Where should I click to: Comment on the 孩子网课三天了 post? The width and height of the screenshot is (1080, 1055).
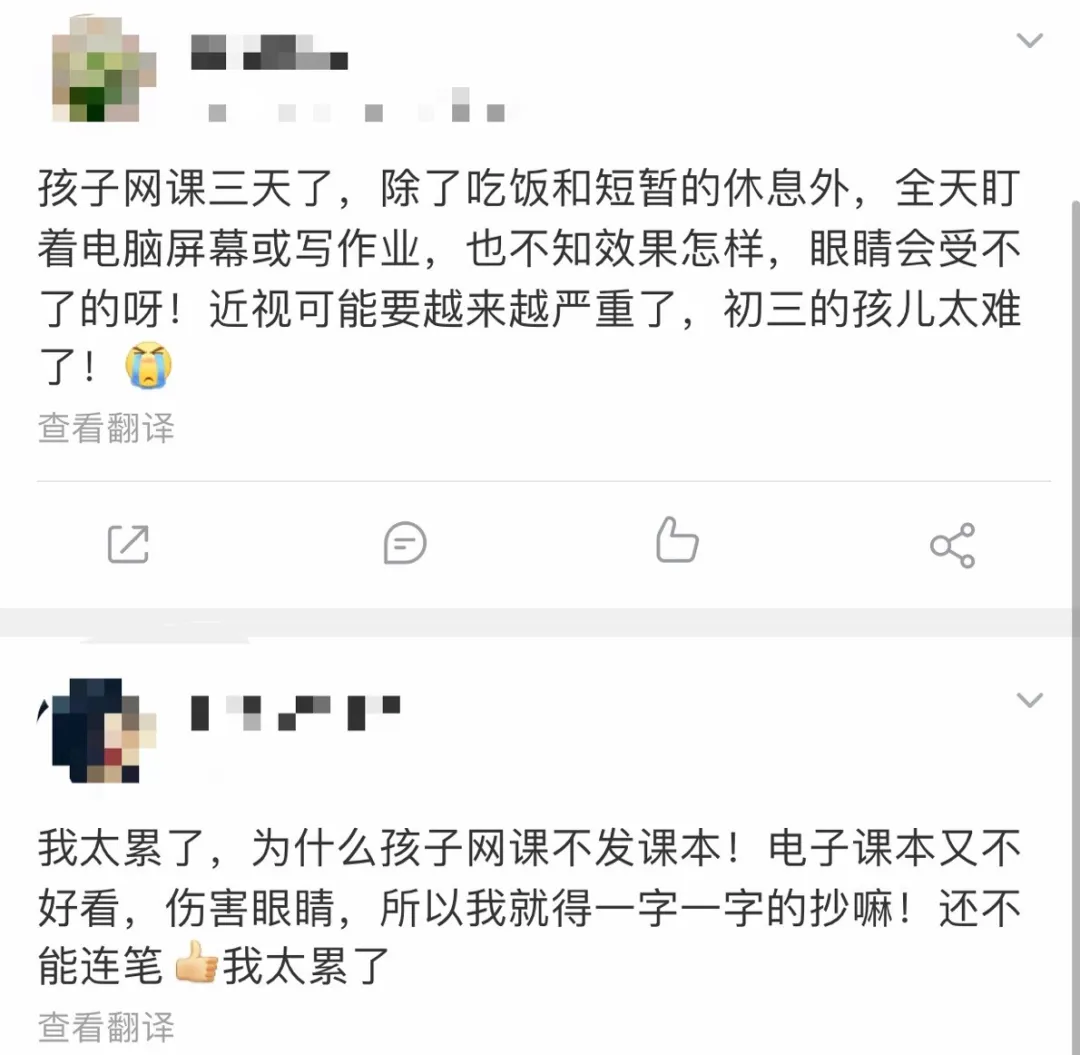[x=405, y=544]
